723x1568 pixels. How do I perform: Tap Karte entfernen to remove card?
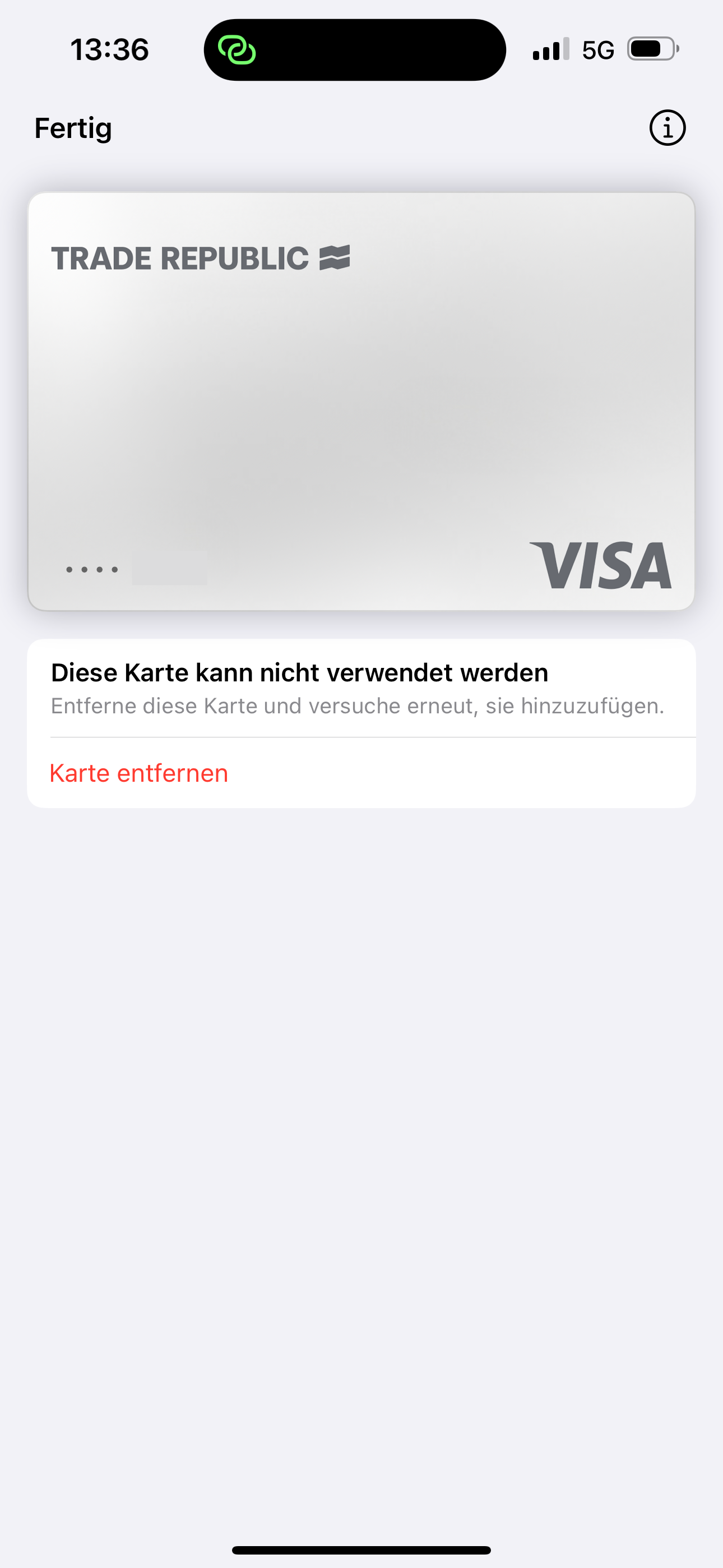click(139, 773)
